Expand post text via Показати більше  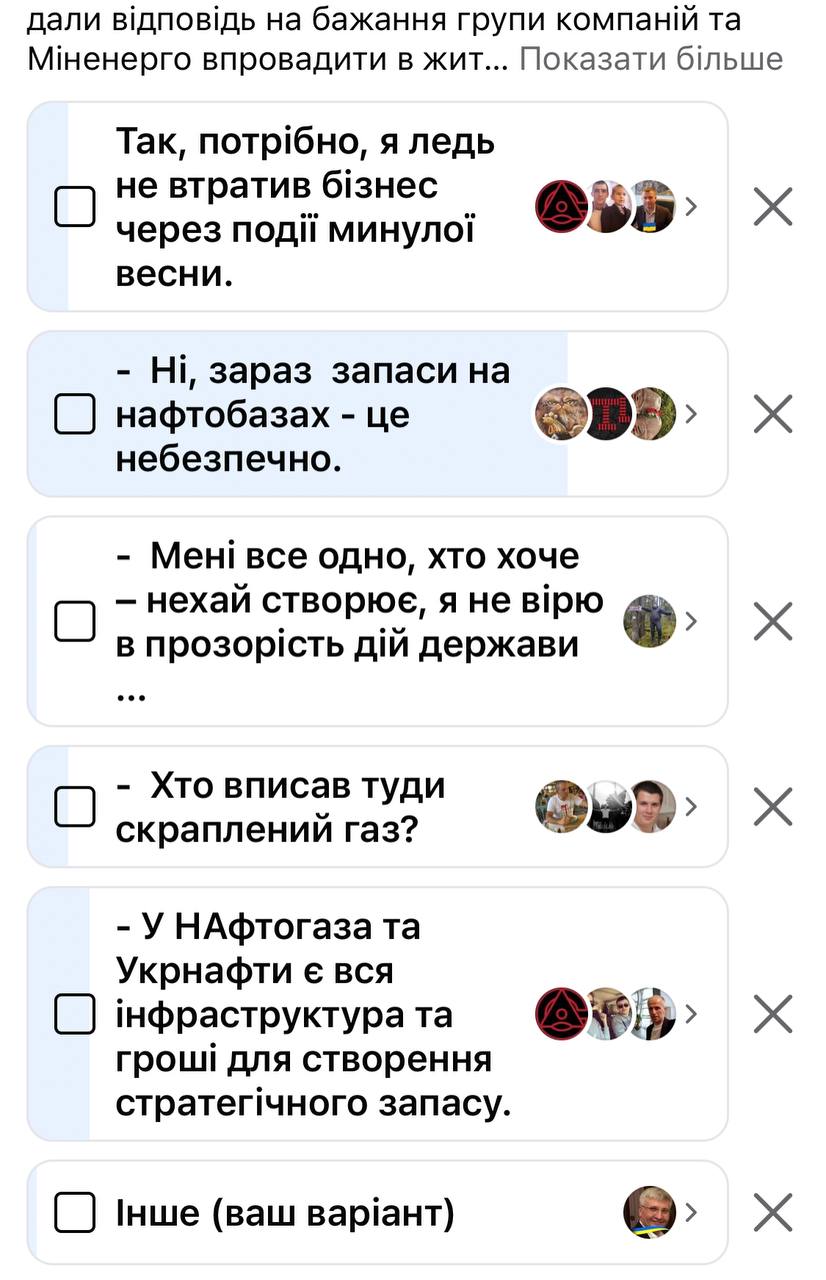pyautogui.click(x=651, y=59)
